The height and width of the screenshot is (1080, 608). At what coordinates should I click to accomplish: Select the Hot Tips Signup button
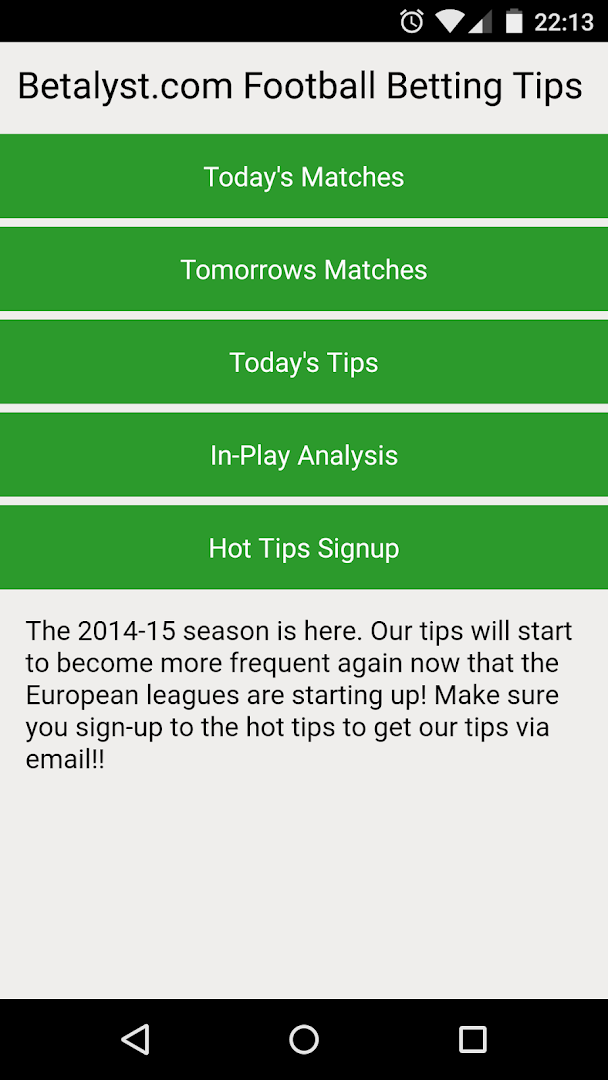(304, 549)
